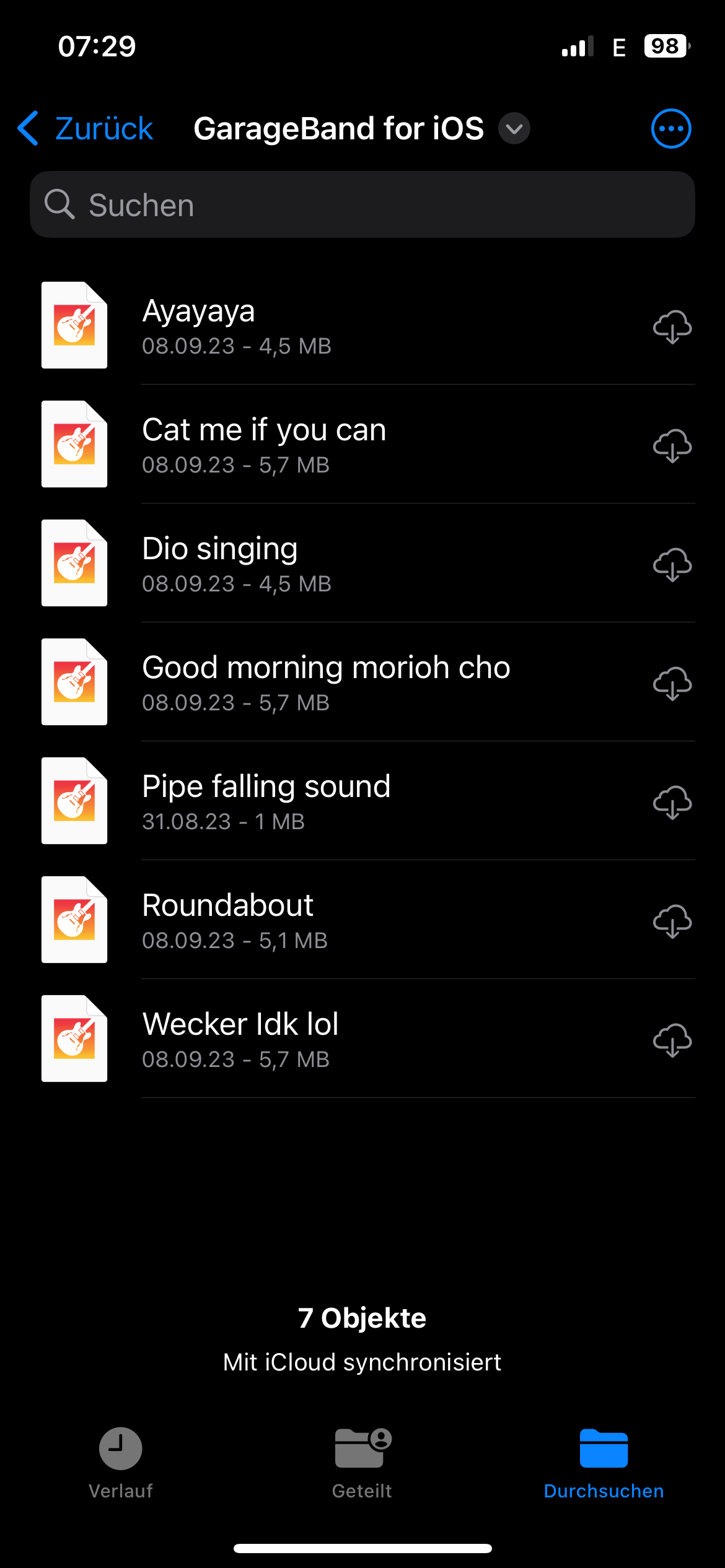The width and height of the screenshot is (725, 1568).
Task: Tap the Suchen search field
Action: click(x=362, y=205)
